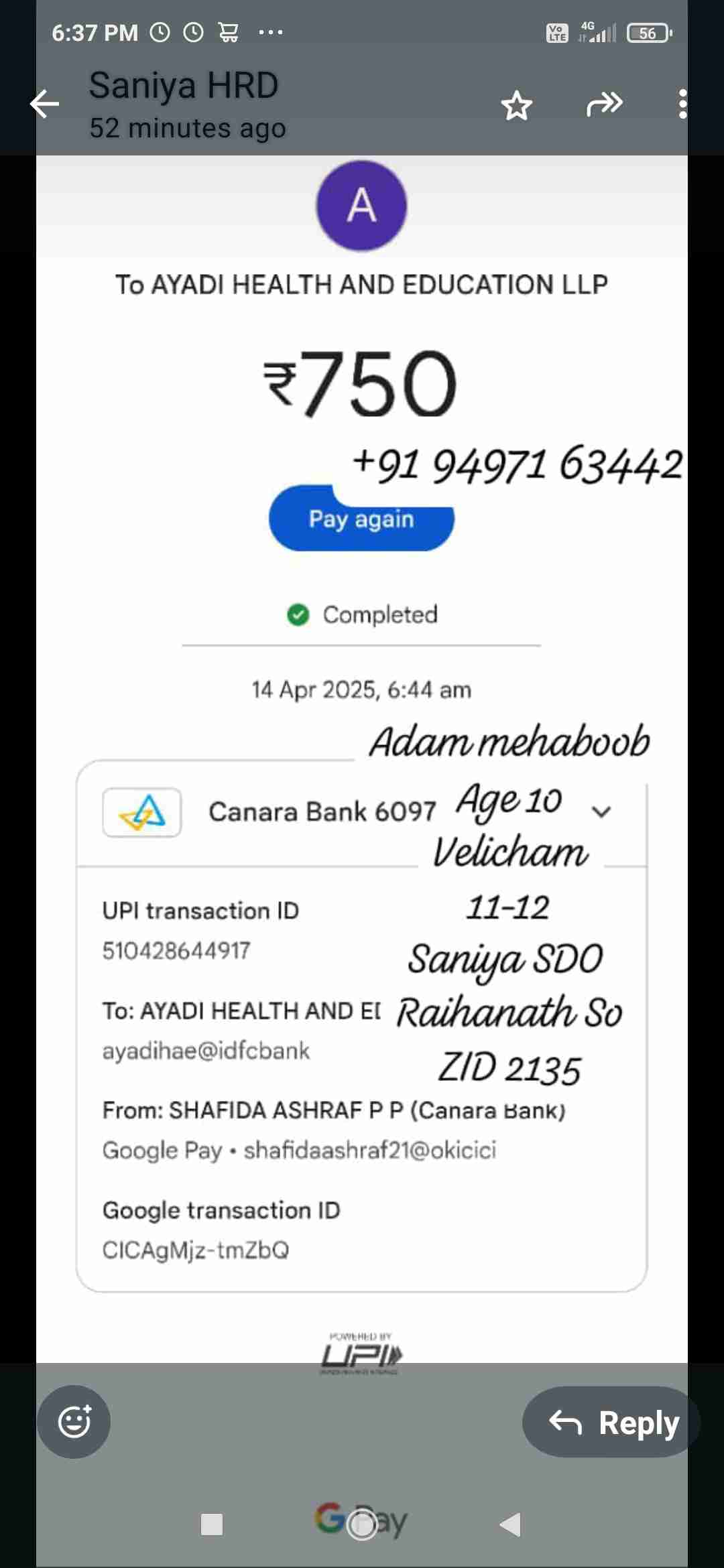
Task: Add an emoji reaction
Action: [x=74, y=1422]
